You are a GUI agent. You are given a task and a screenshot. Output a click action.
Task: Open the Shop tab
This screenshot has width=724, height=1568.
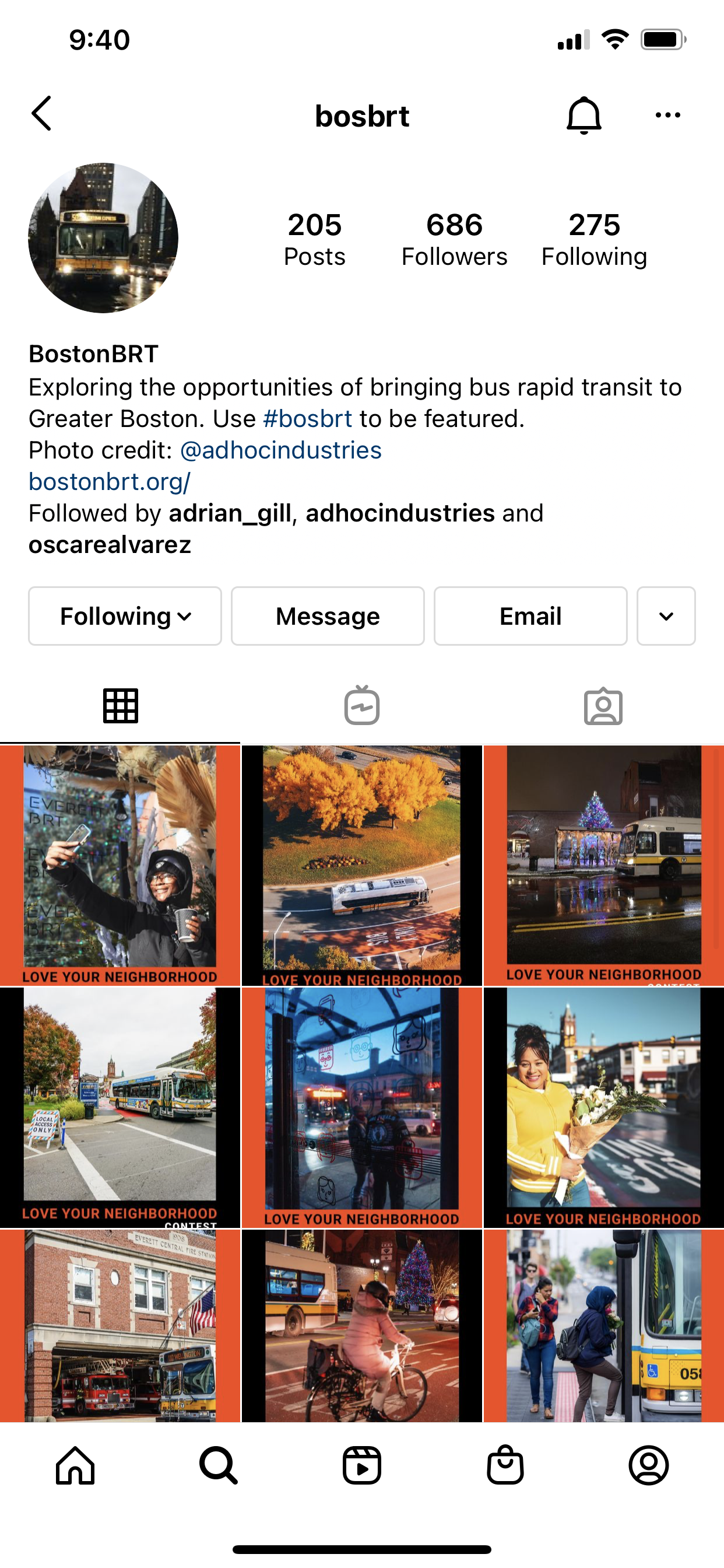click(505, 1465)
